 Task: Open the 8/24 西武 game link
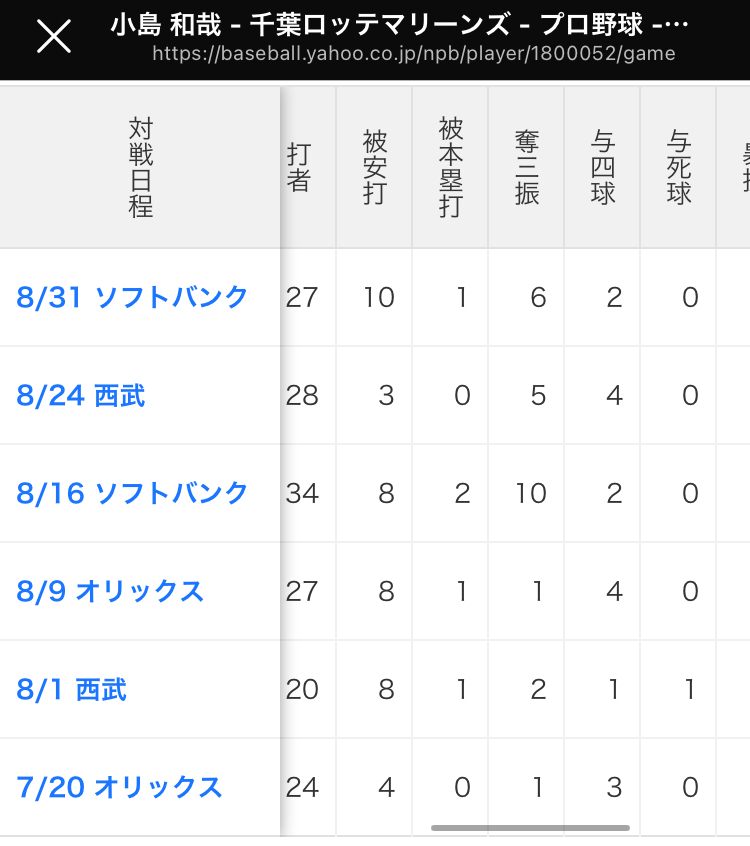(x=81, y=395)
